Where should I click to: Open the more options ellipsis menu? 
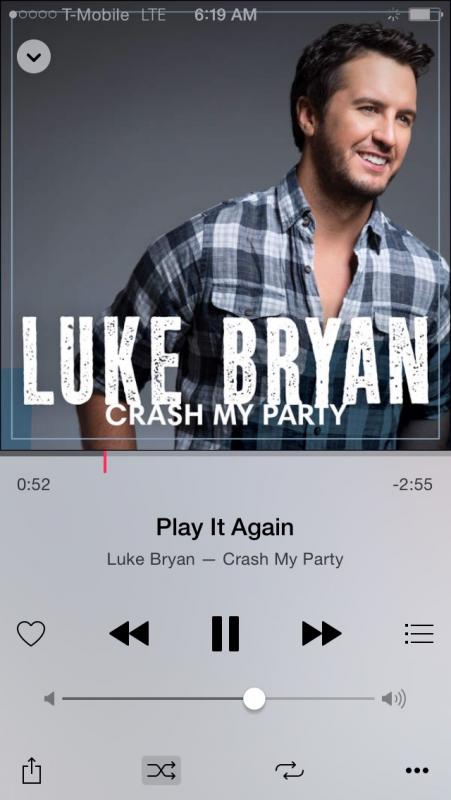coord(417,770)
